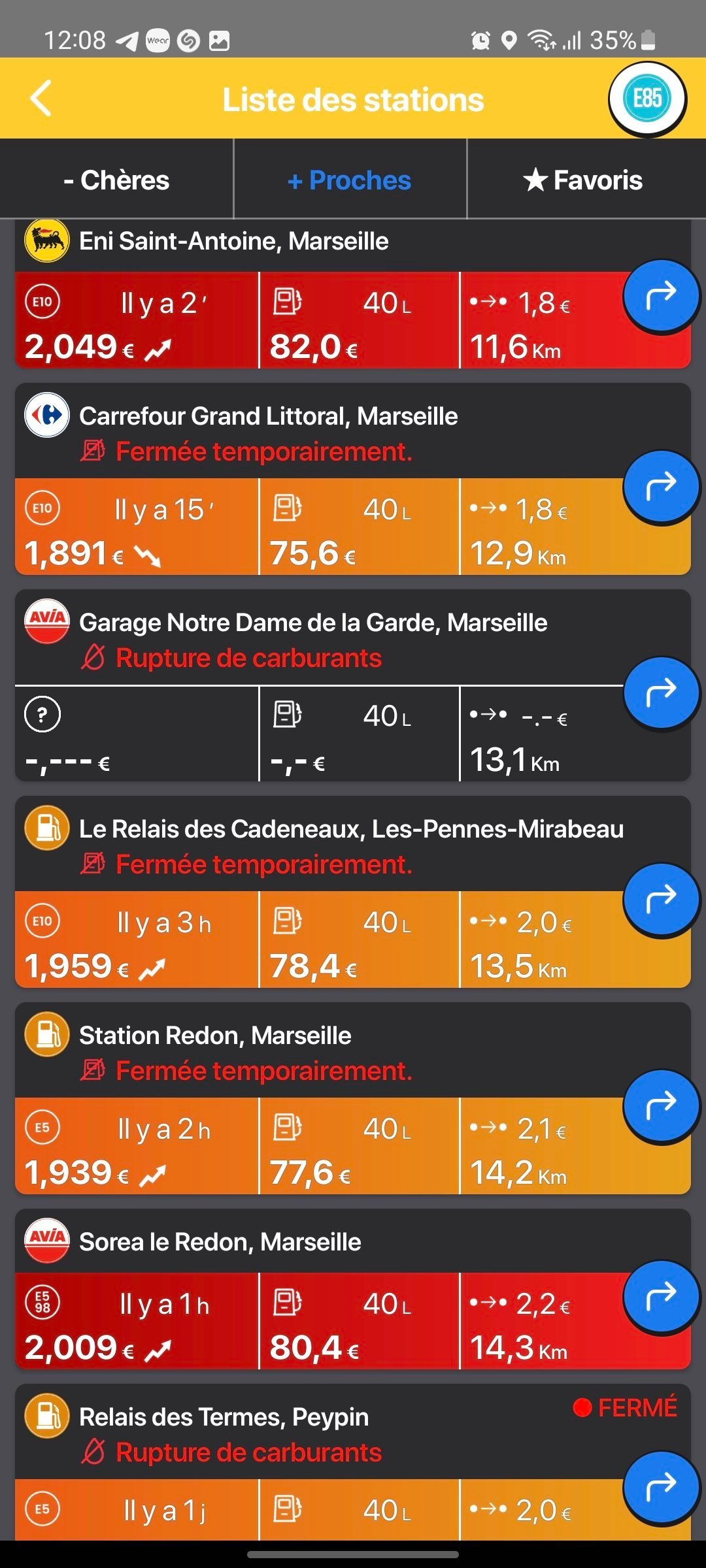Navigate to Carrefour Grand Littoral
Screen dimensions: 706x1568
(x=661, y=485)
